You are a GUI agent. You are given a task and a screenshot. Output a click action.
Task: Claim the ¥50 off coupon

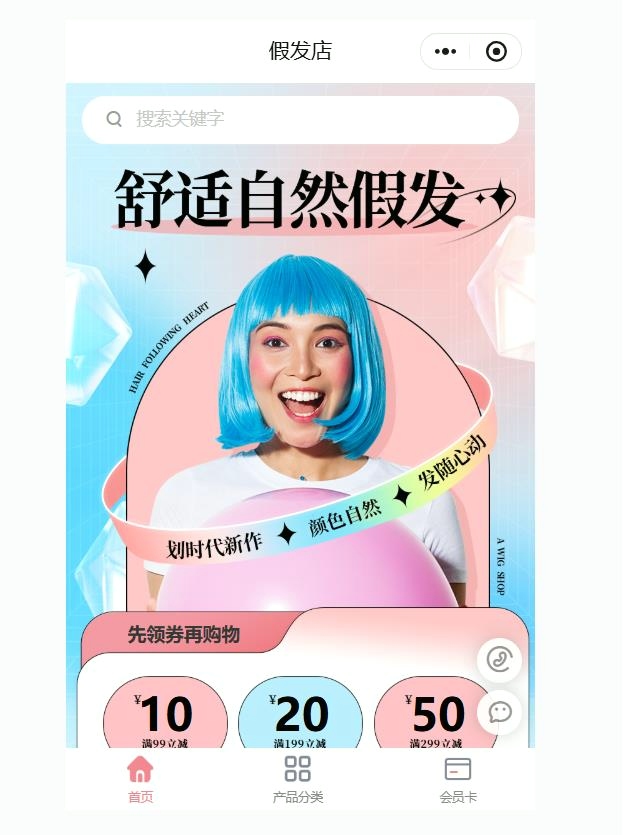[437, 715]
